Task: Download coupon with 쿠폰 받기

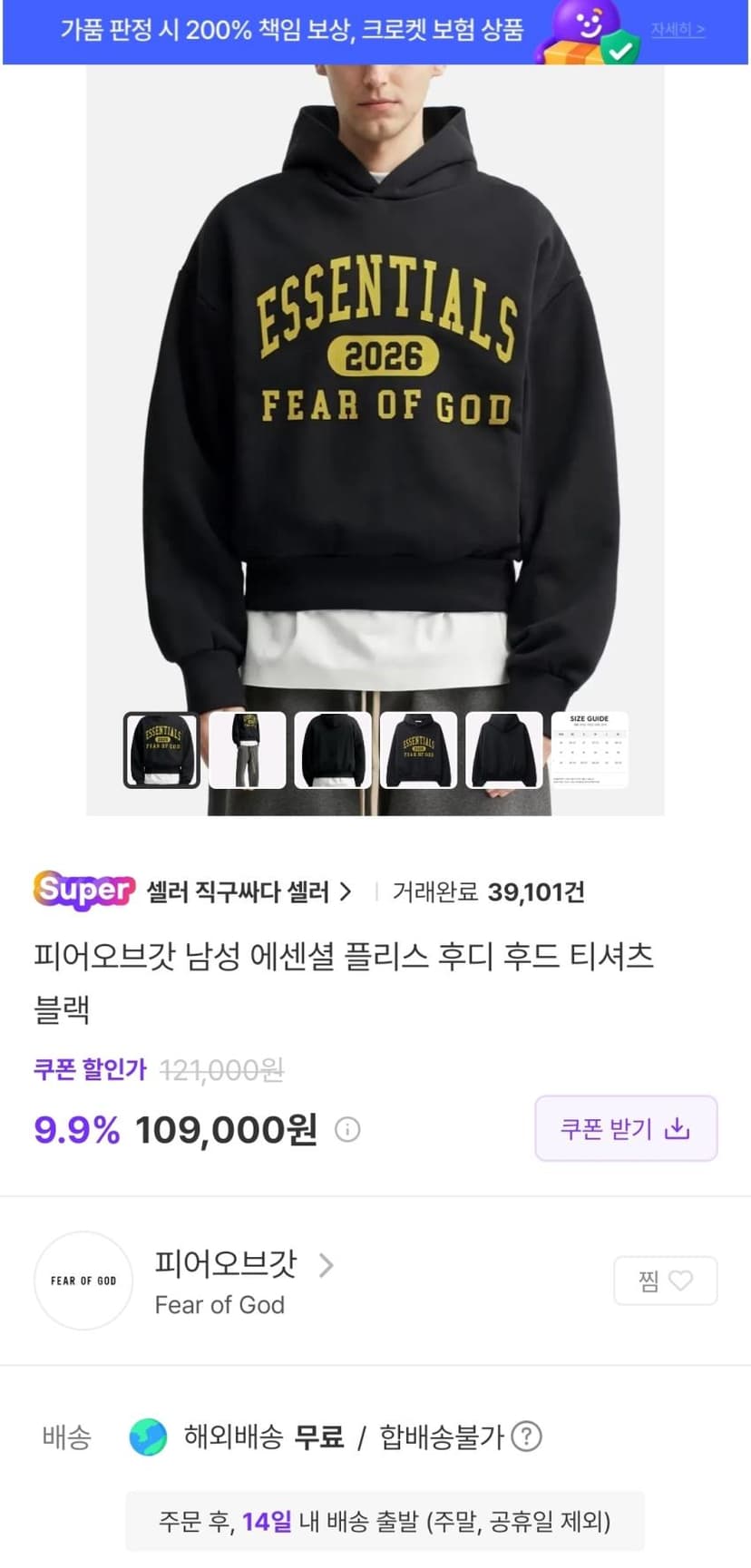Action: click(x=626, y=1128)
